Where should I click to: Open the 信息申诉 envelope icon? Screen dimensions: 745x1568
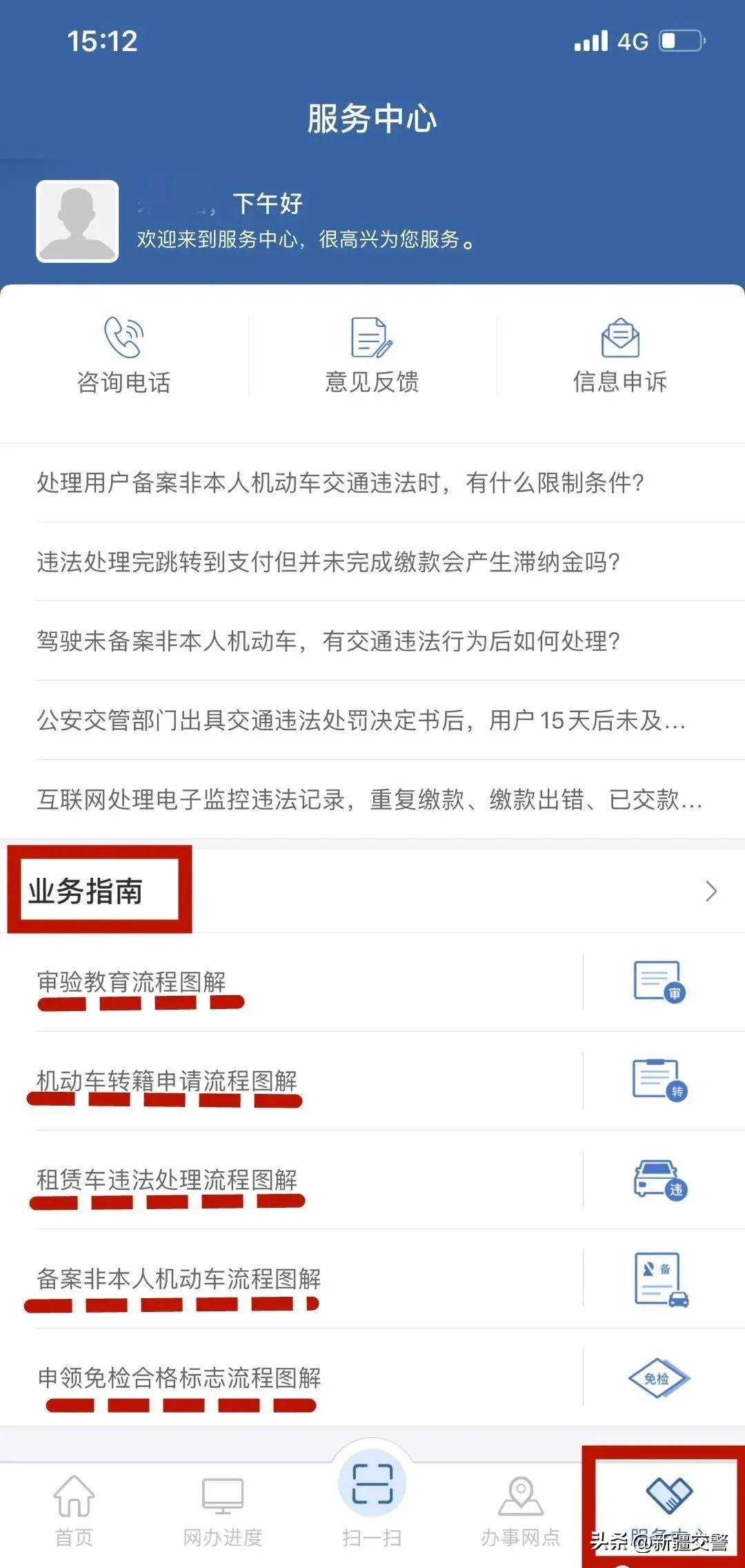pyautogui.click(x=620, y=338)
